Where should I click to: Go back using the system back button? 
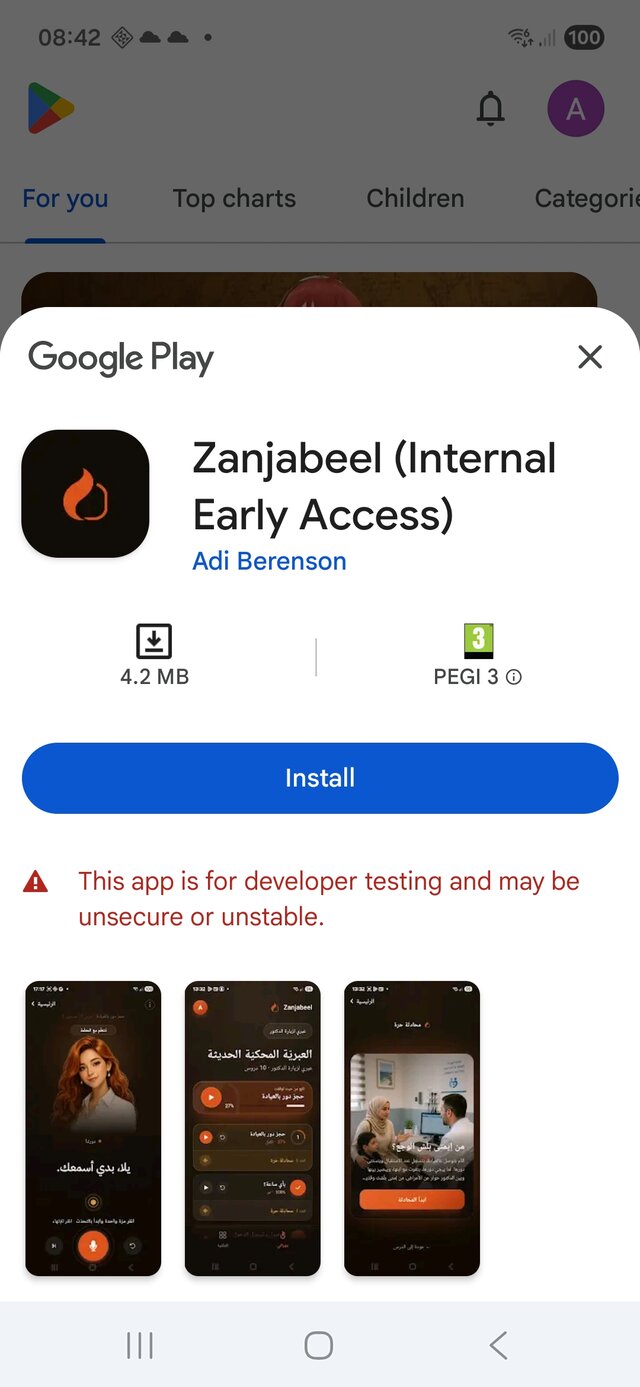point(498,1345)
